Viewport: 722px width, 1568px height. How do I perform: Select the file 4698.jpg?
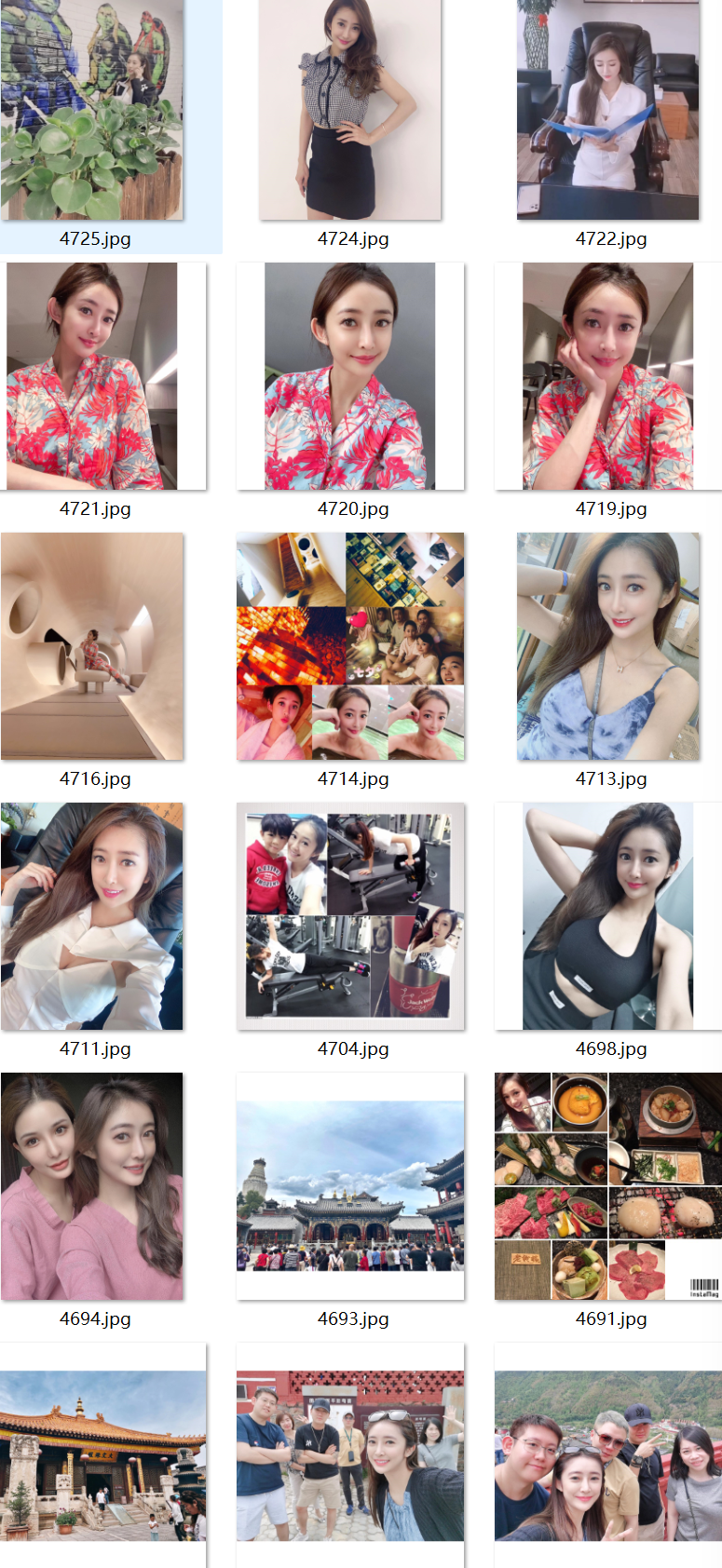click(607, 916)
